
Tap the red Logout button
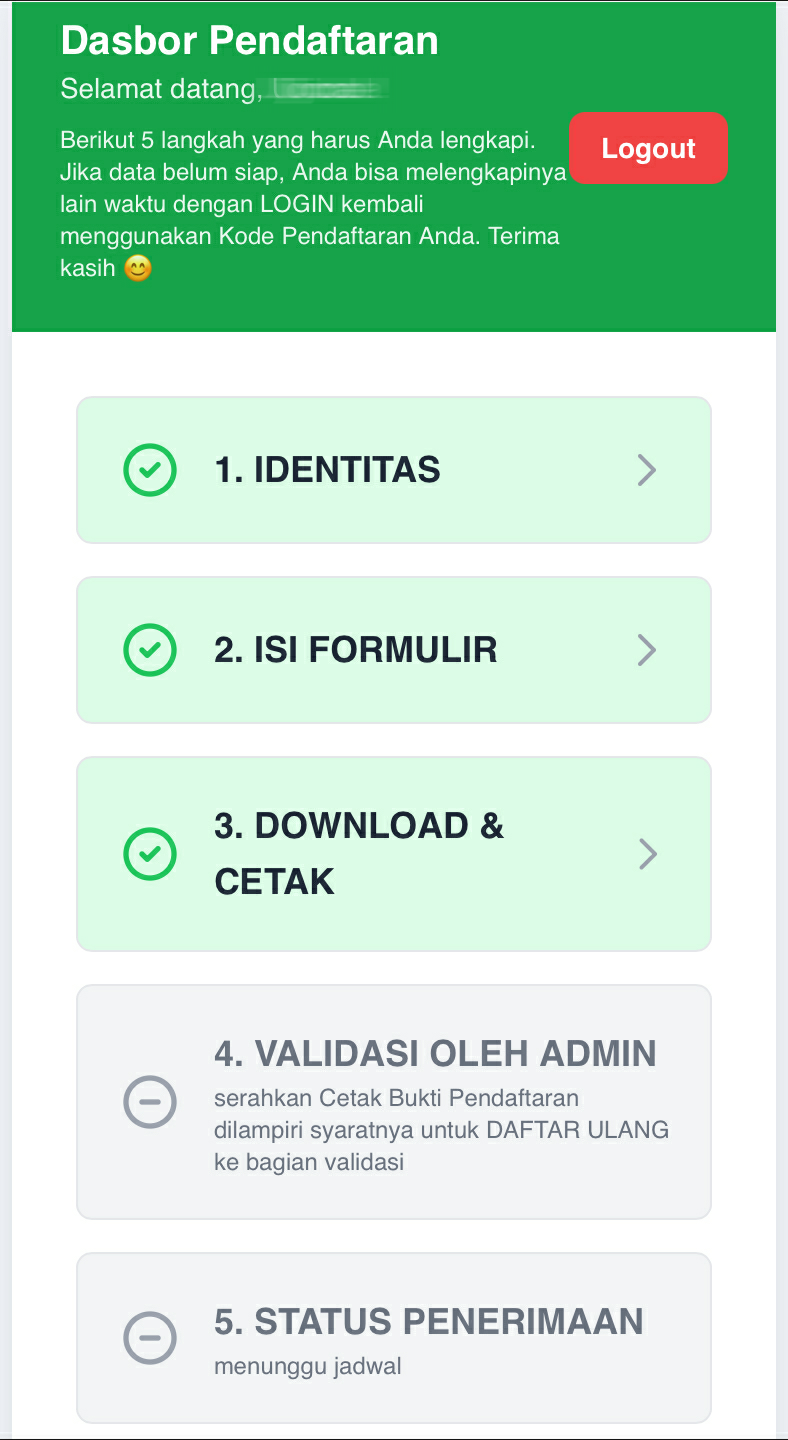[648, 148]
